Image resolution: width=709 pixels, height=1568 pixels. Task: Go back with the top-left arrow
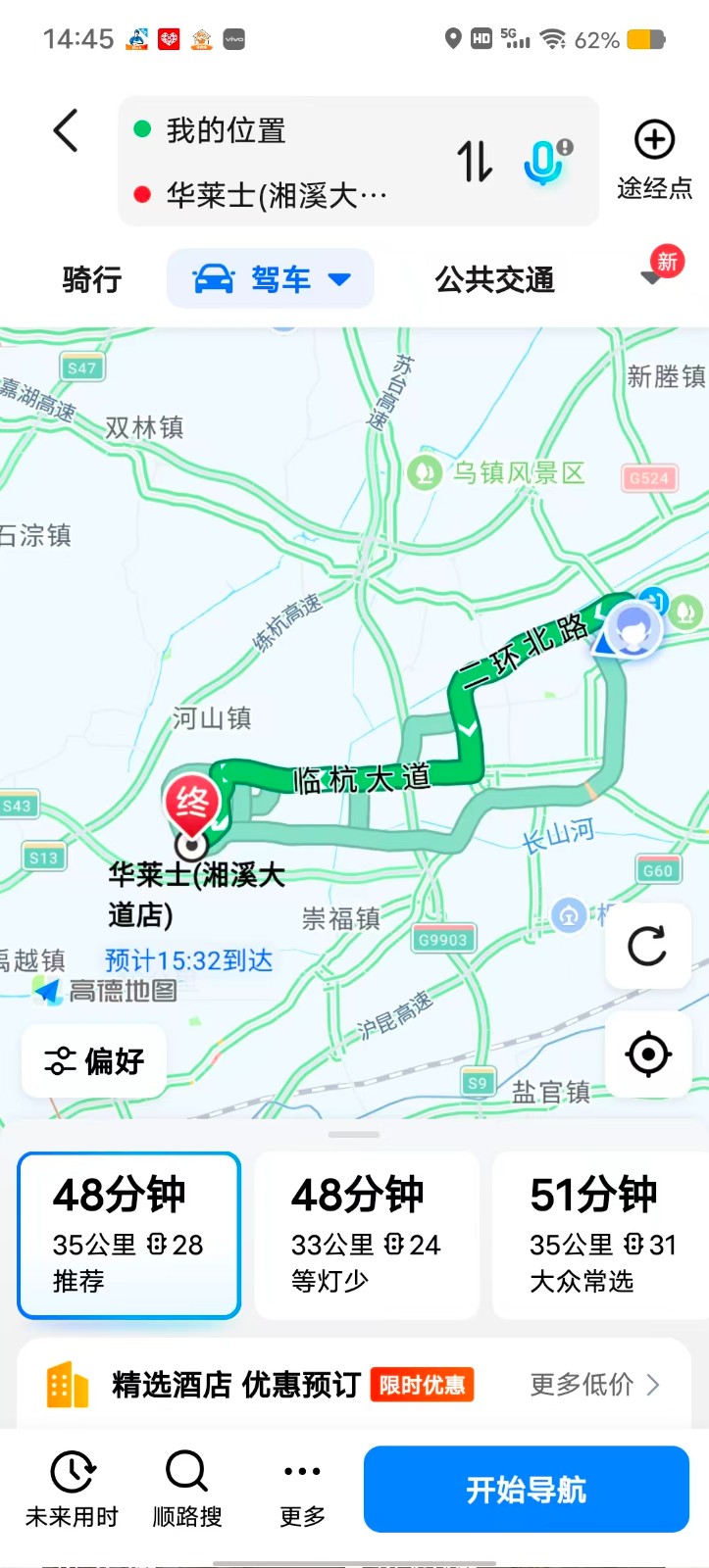pos(66,131)
